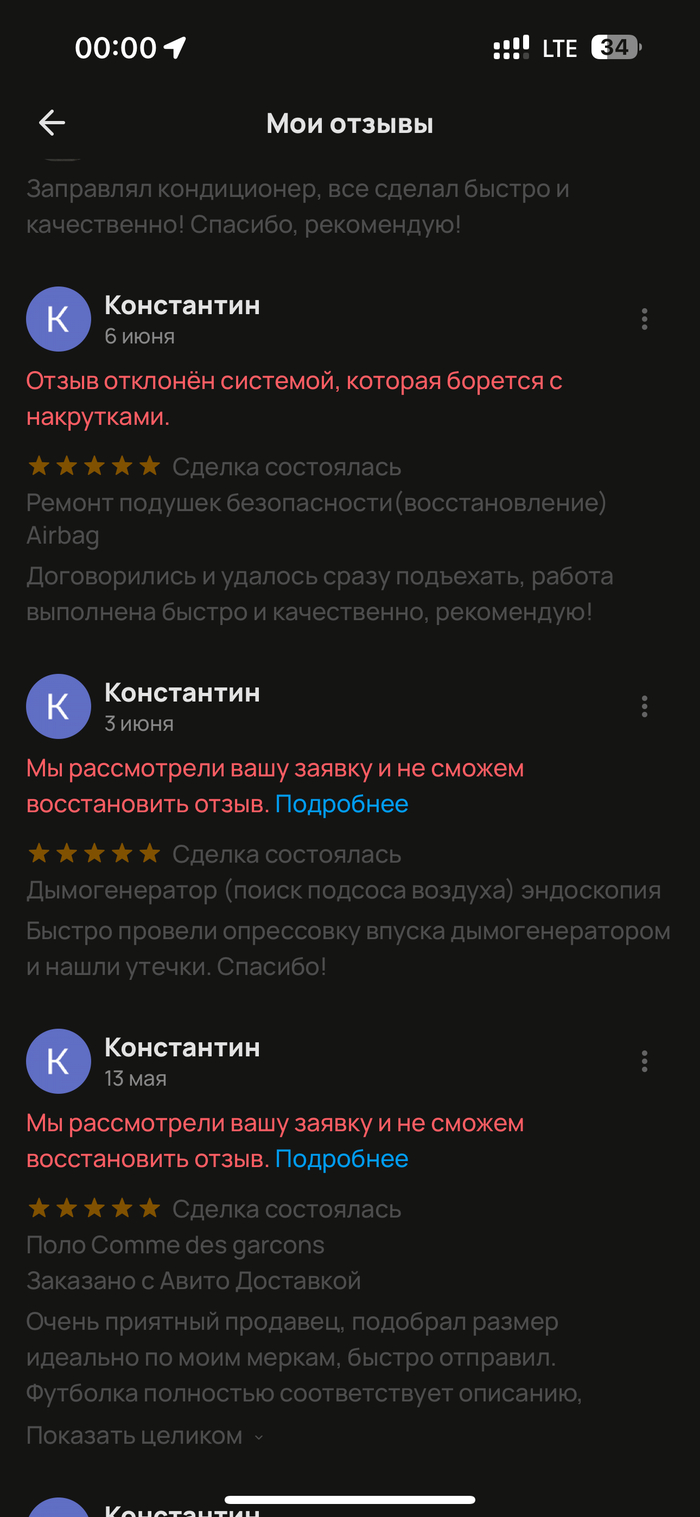Go back from Мои отзывы
This screenshot has height=1517, width=700.
point(52,123)
